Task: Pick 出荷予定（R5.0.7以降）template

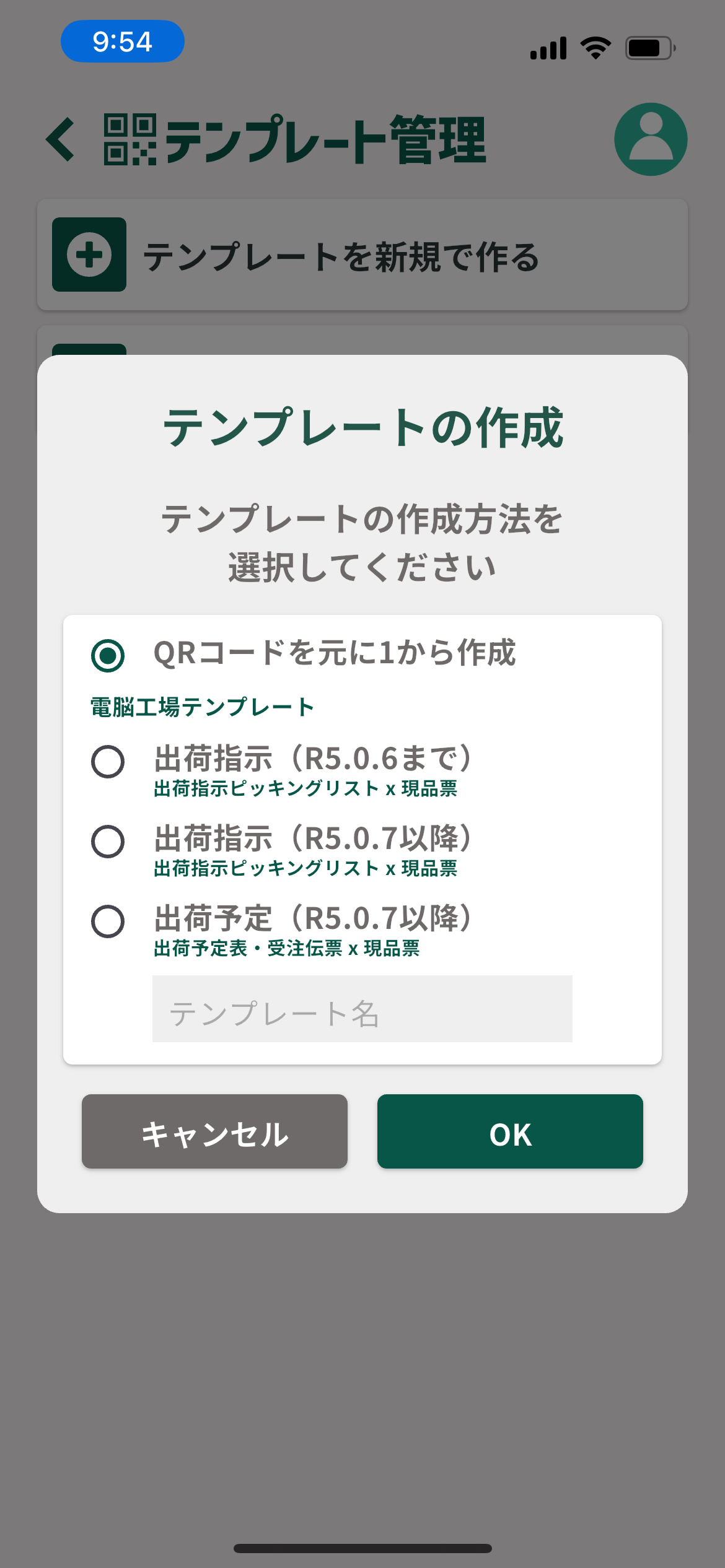Action: (x=108, y=921)
